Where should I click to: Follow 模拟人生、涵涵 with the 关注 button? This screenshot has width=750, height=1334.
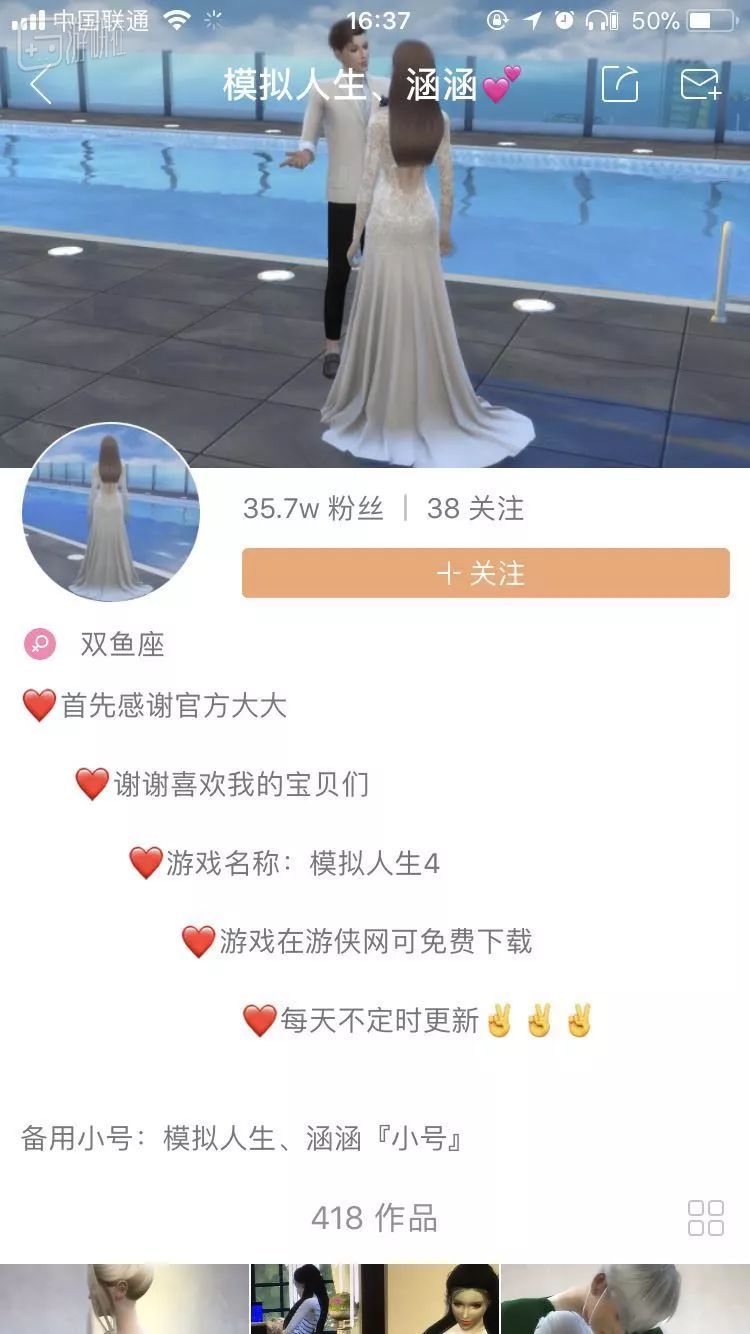coord(485,573)
